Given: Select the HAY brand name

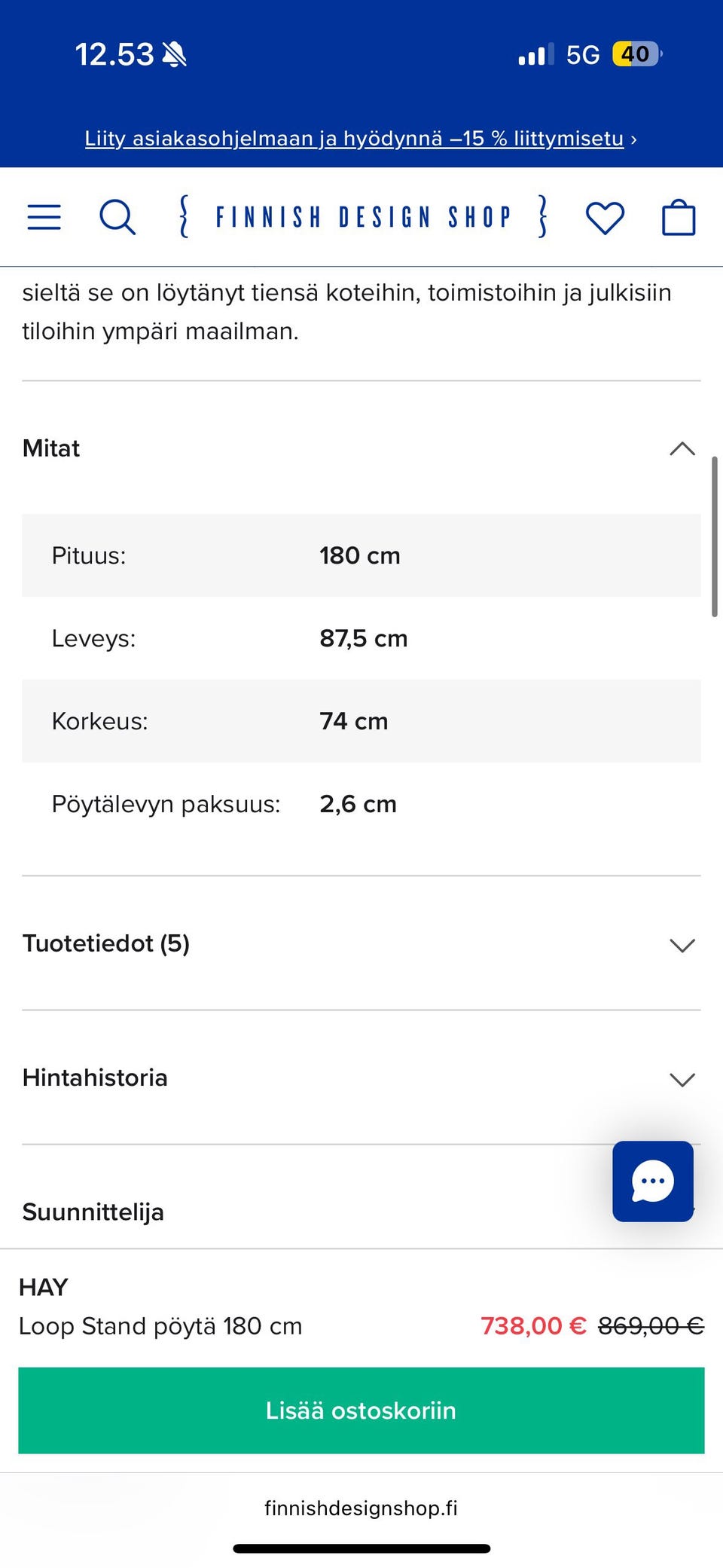Looking at the screenshot, I should point(44,1285).
